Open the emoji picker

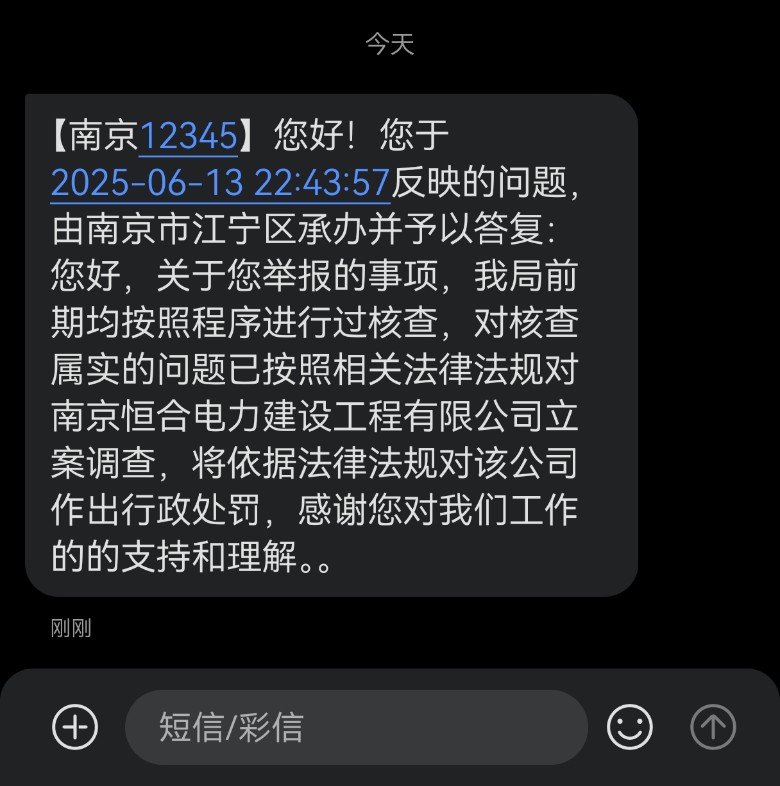coord(630,727)
